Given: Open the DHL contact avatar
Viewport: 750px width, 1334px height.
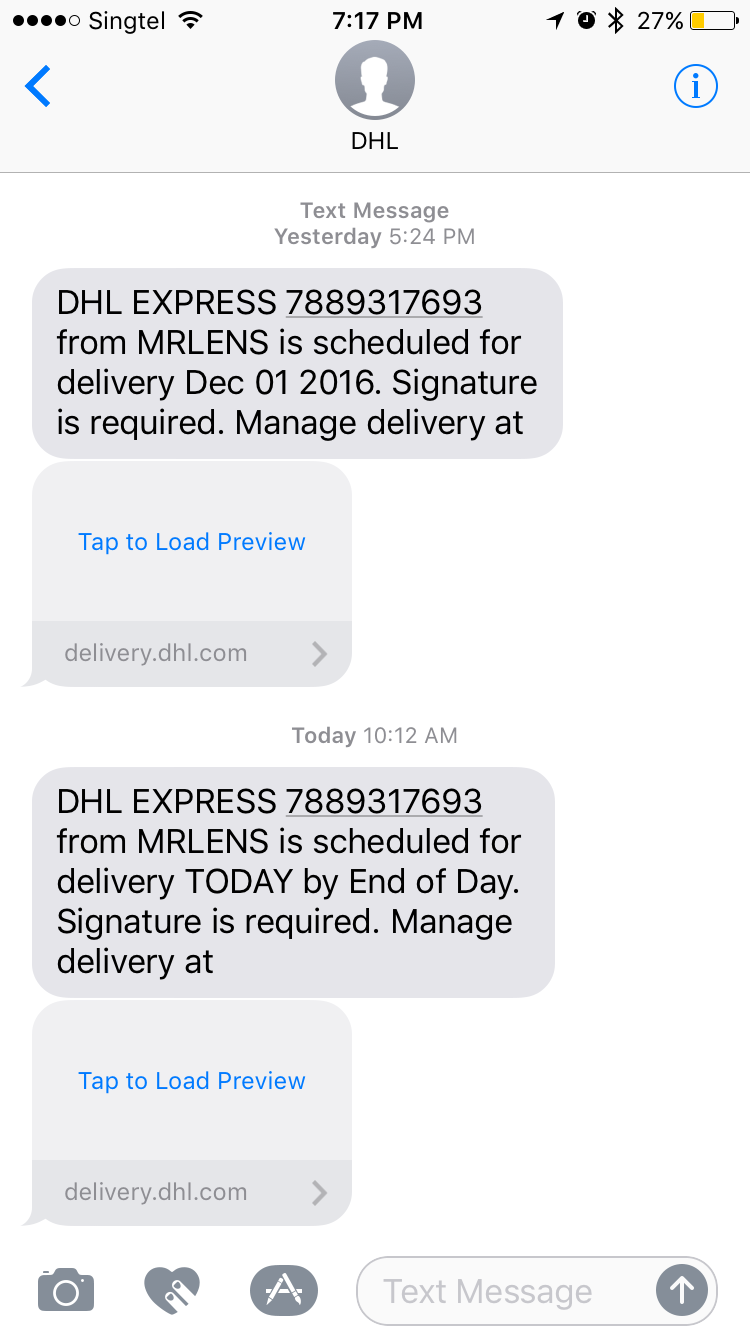Looking at the screenshot, I should tap(375, 80).
